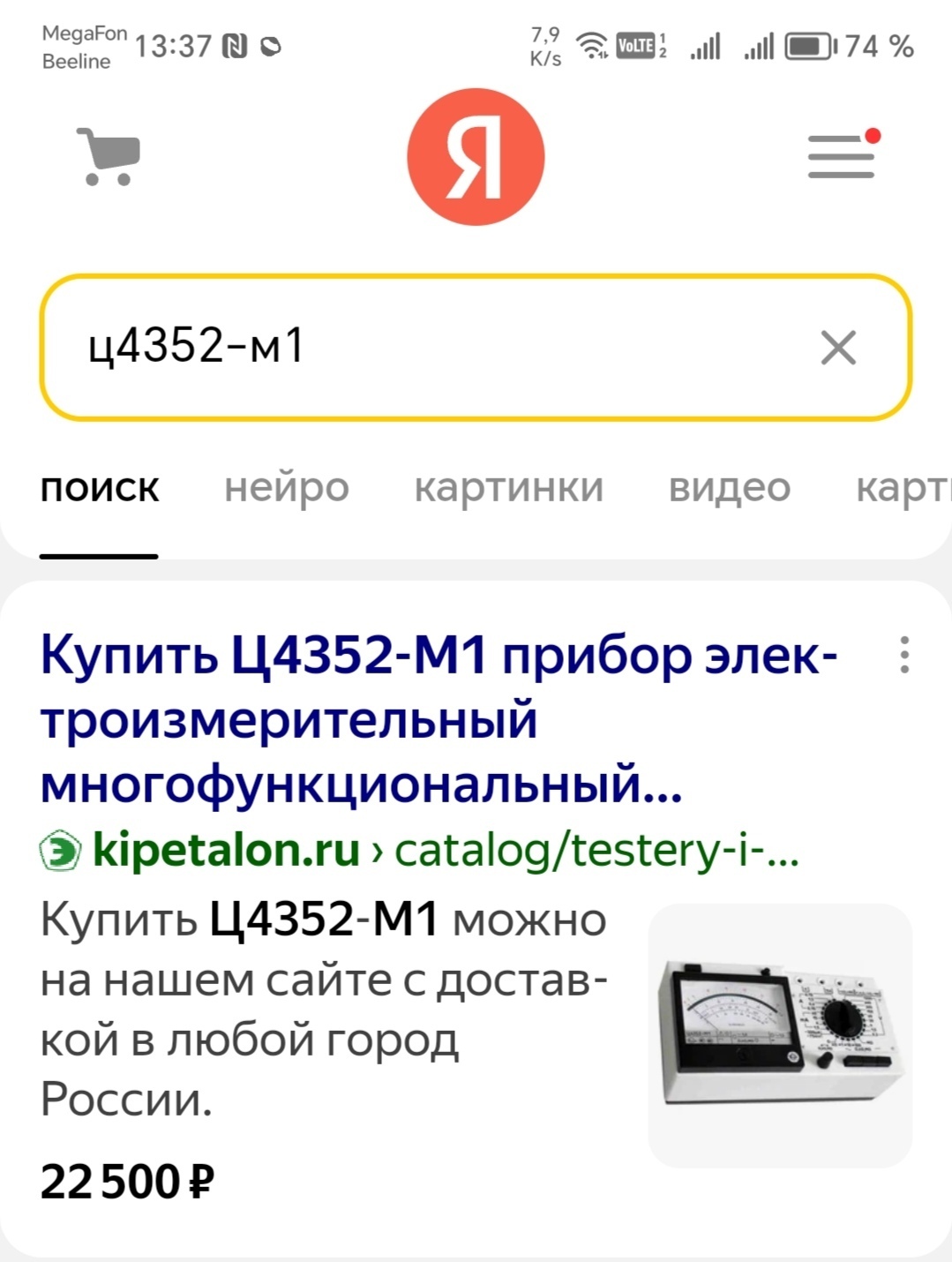
Task: Open the kipetalon.ru site link
Action: (x=227, y=850)
